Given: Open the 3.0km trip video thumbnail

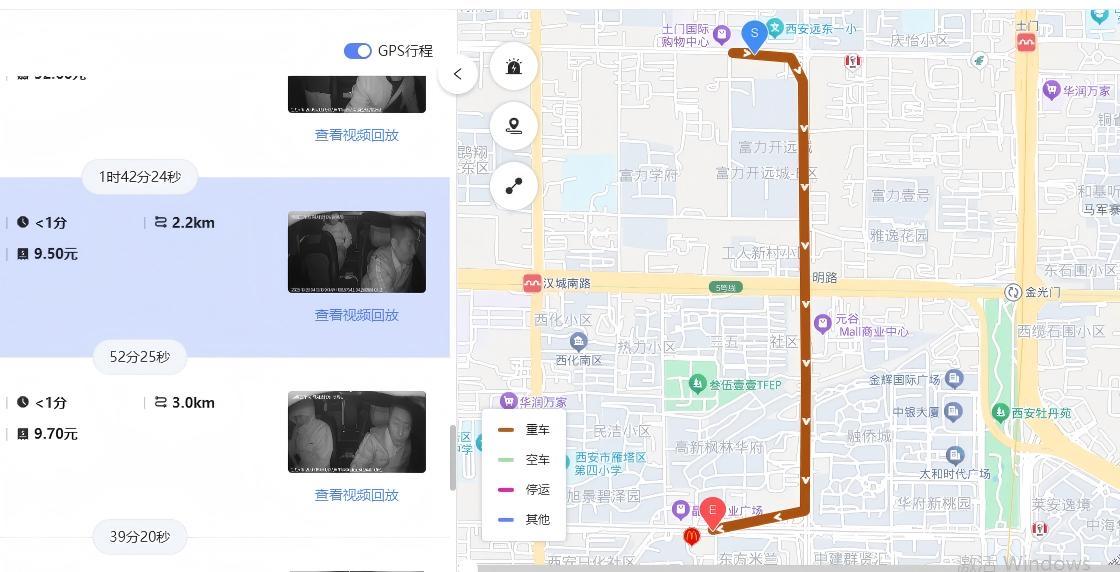Looking at the screenshot, I should coord(356,432).
